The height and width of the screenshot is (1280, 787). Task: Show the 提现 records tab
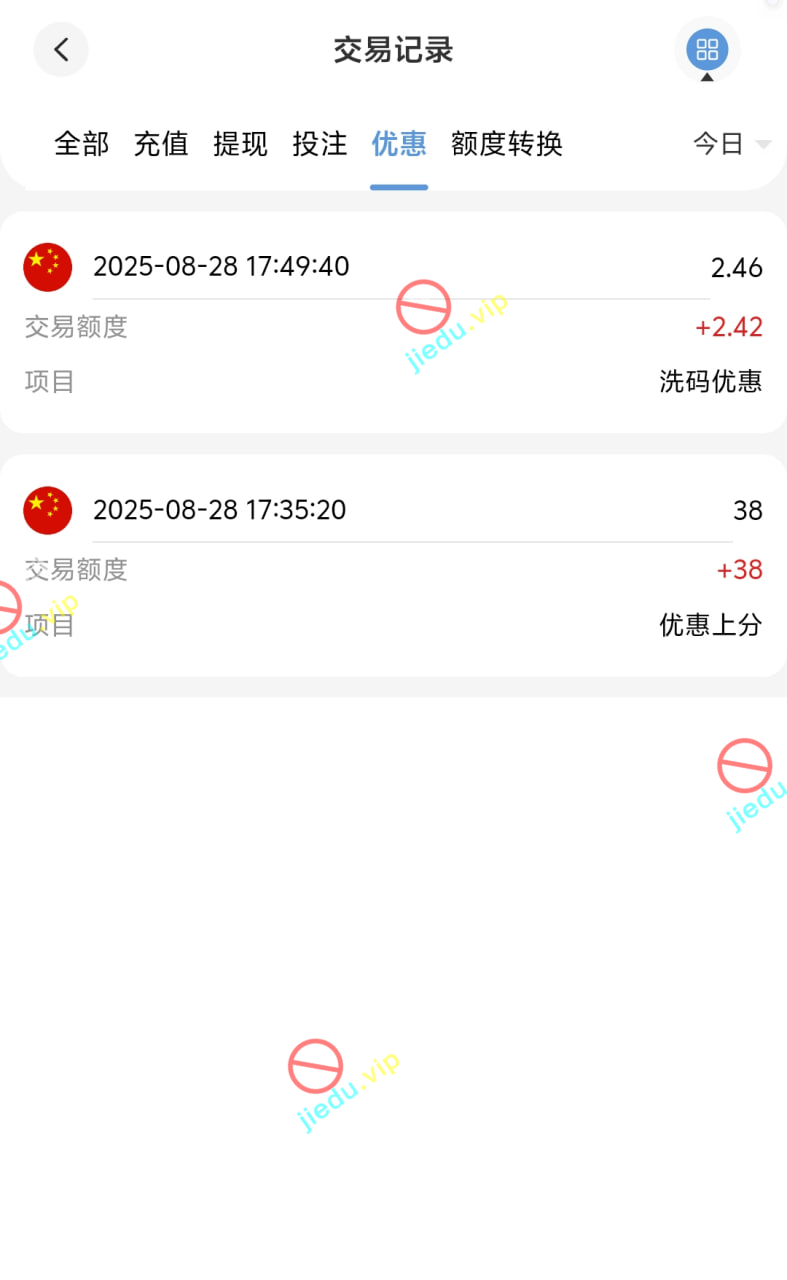pyautogui.click(x=240, y=144)
